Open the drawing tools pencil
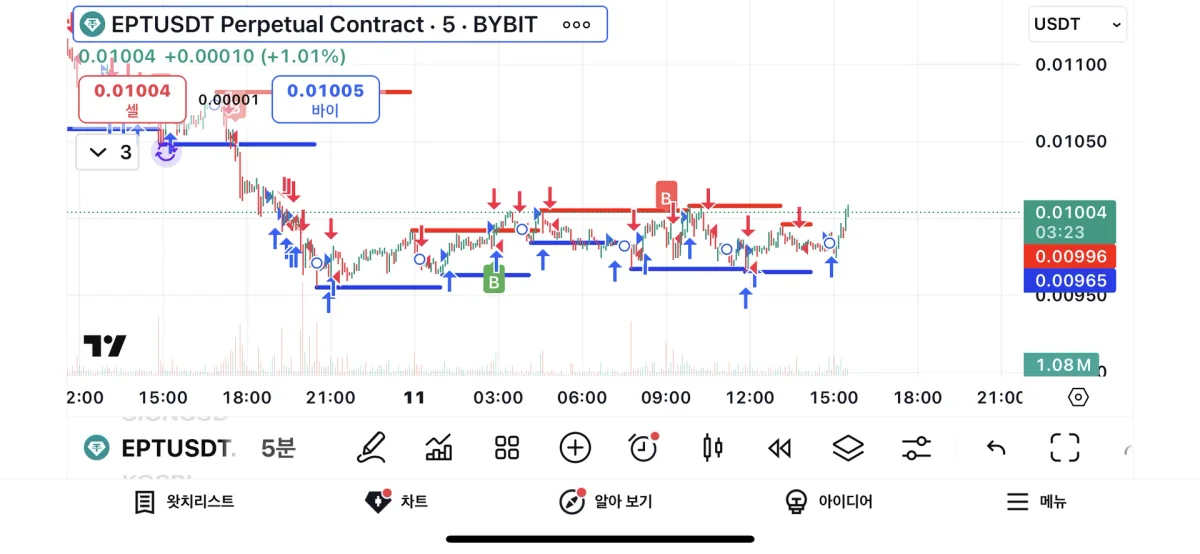1200x554 pixels. [371, 447]
